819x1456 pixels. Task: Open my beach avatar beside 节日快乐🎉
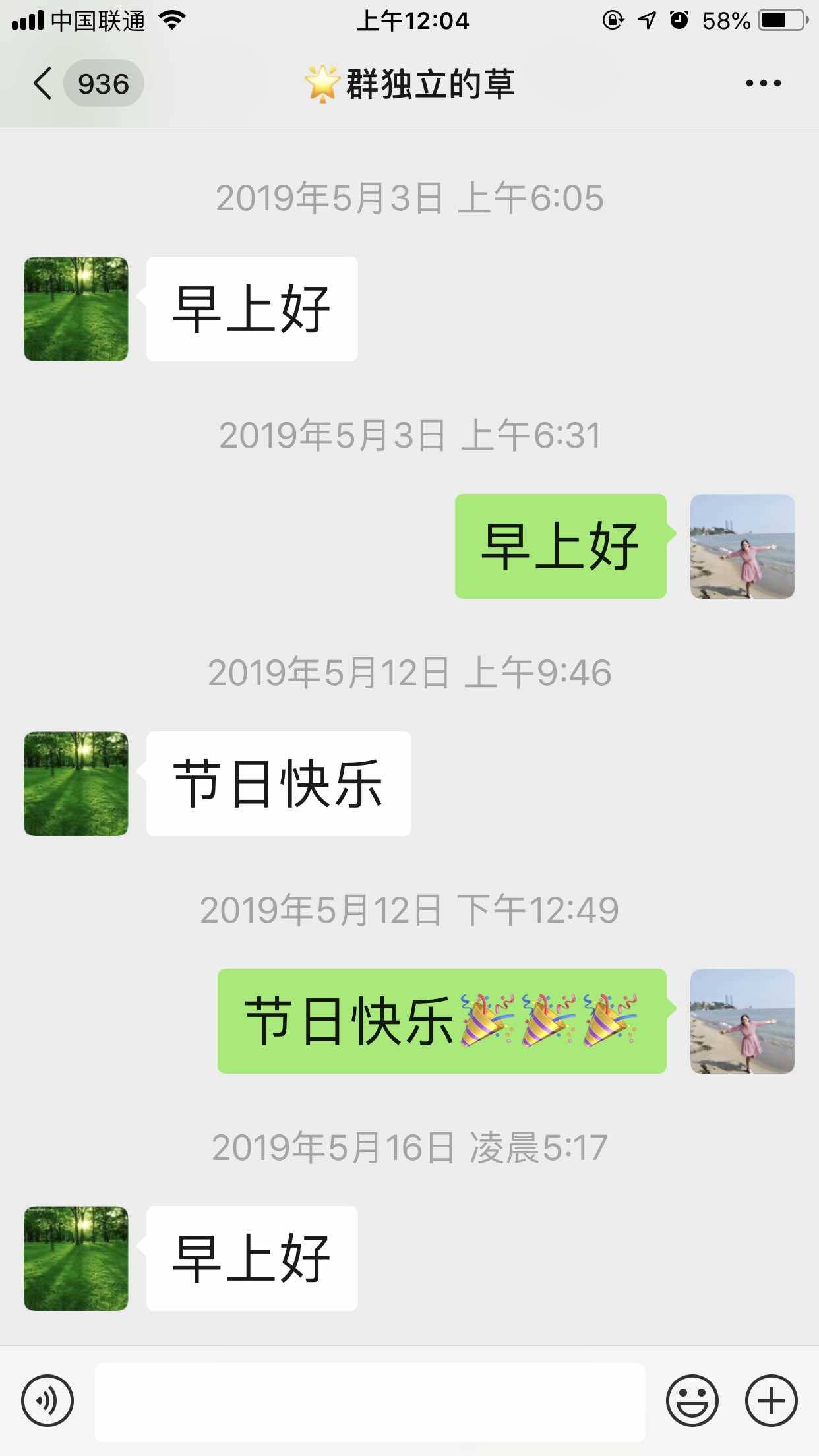(x=742, y=1021)
